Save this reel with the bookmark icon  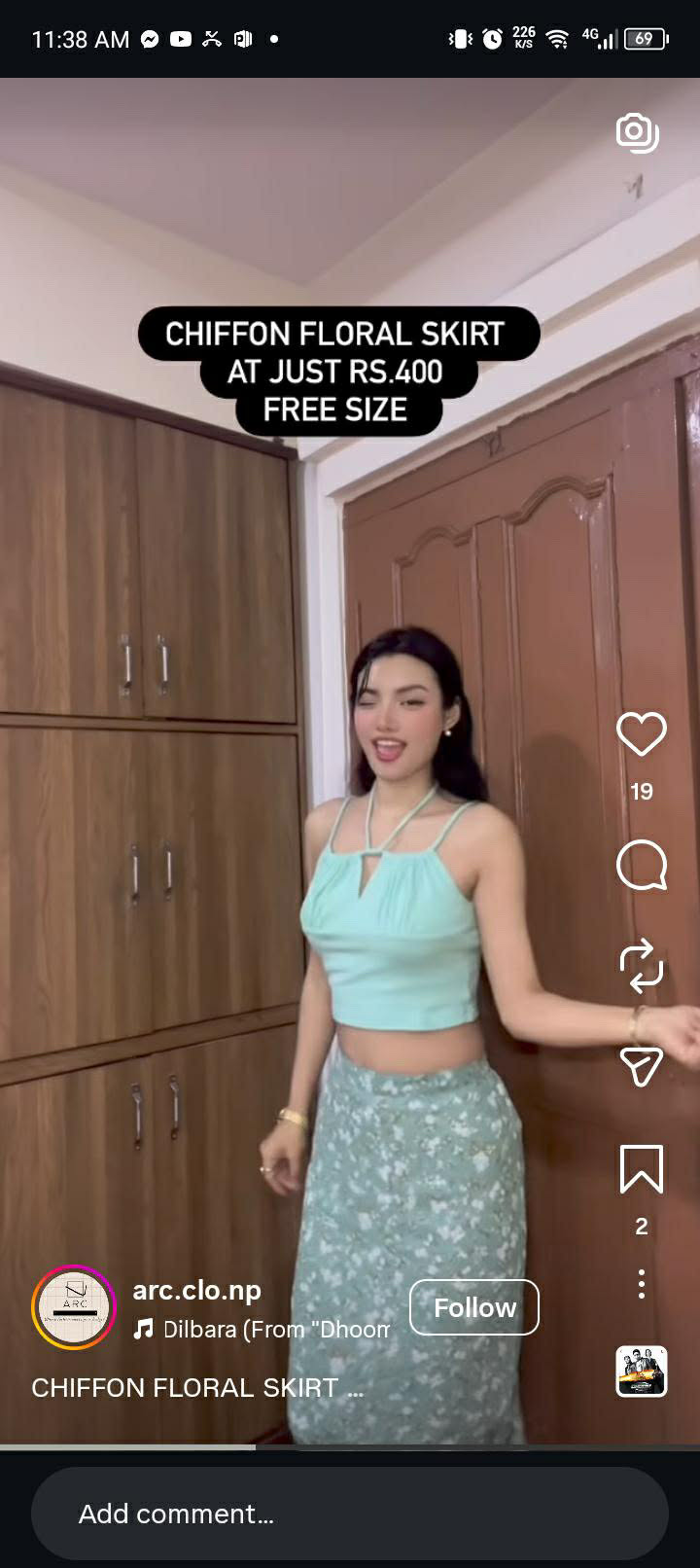pyautogui.click(x=642, y=1168)
